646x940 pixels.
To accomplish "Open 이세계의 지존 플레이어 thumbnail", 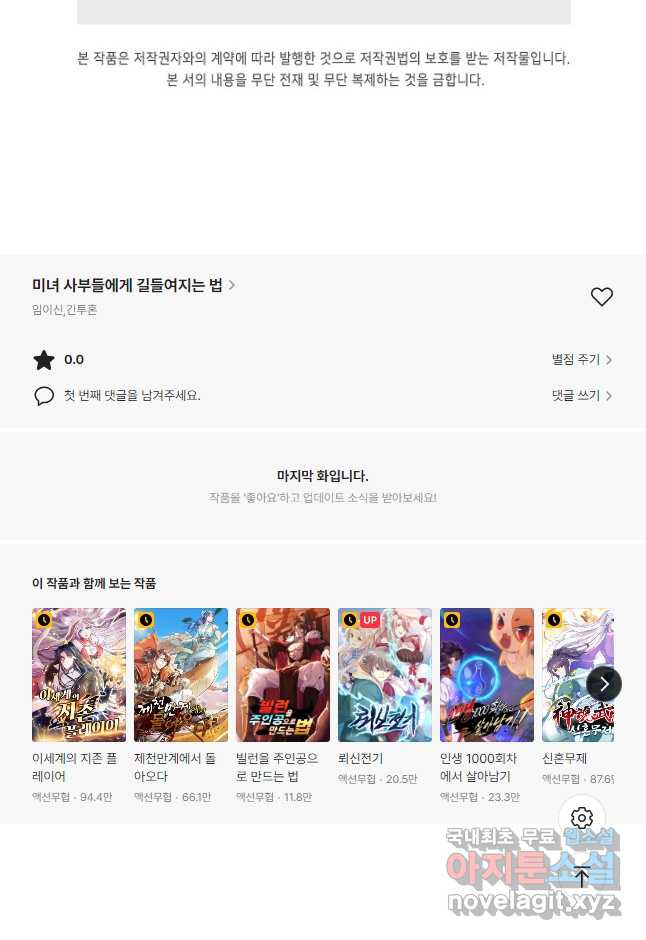I will tap(79, 675).
